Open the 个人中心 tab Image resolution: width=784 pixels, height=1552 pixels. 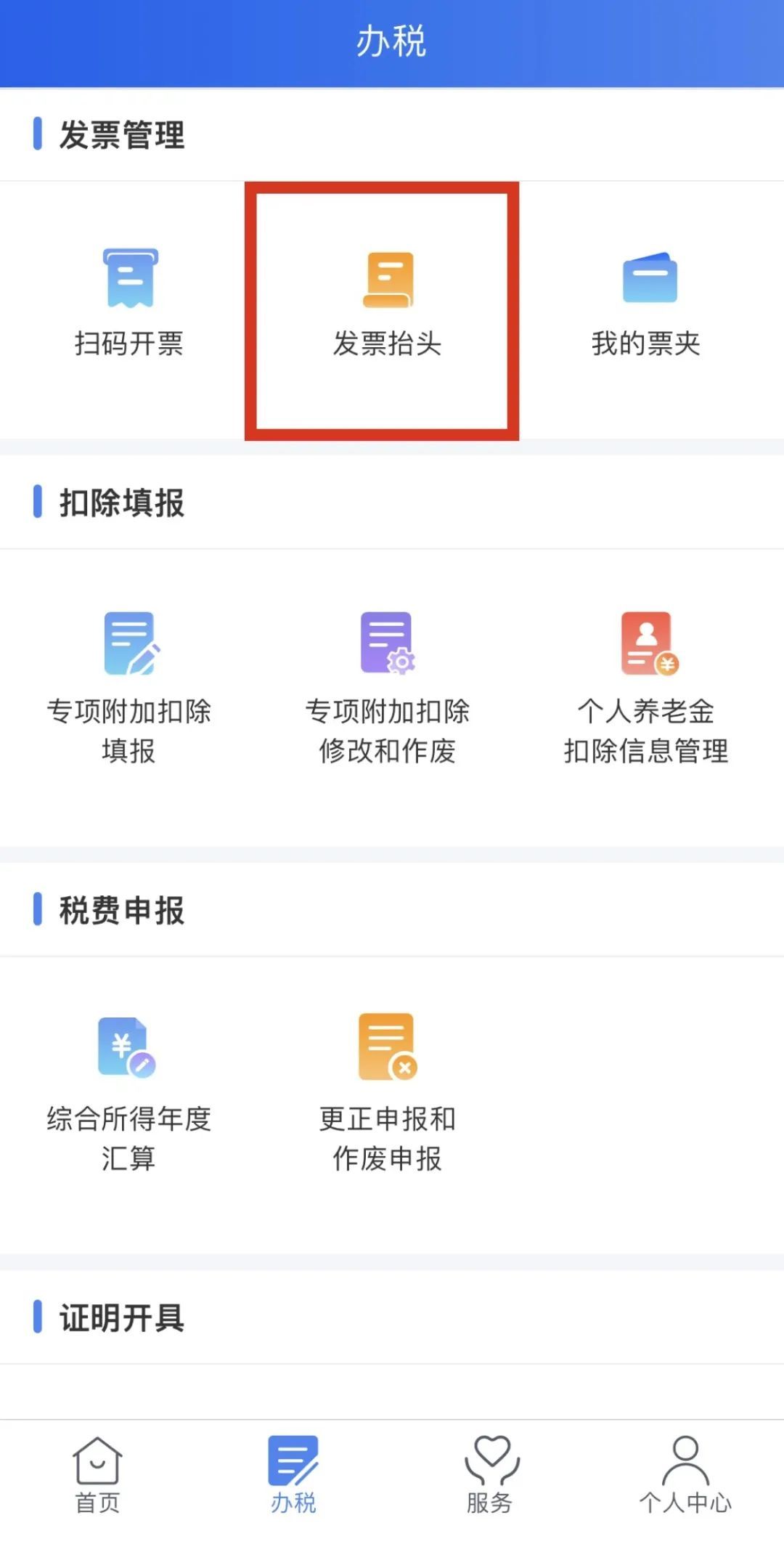[x=685, y=1474]
